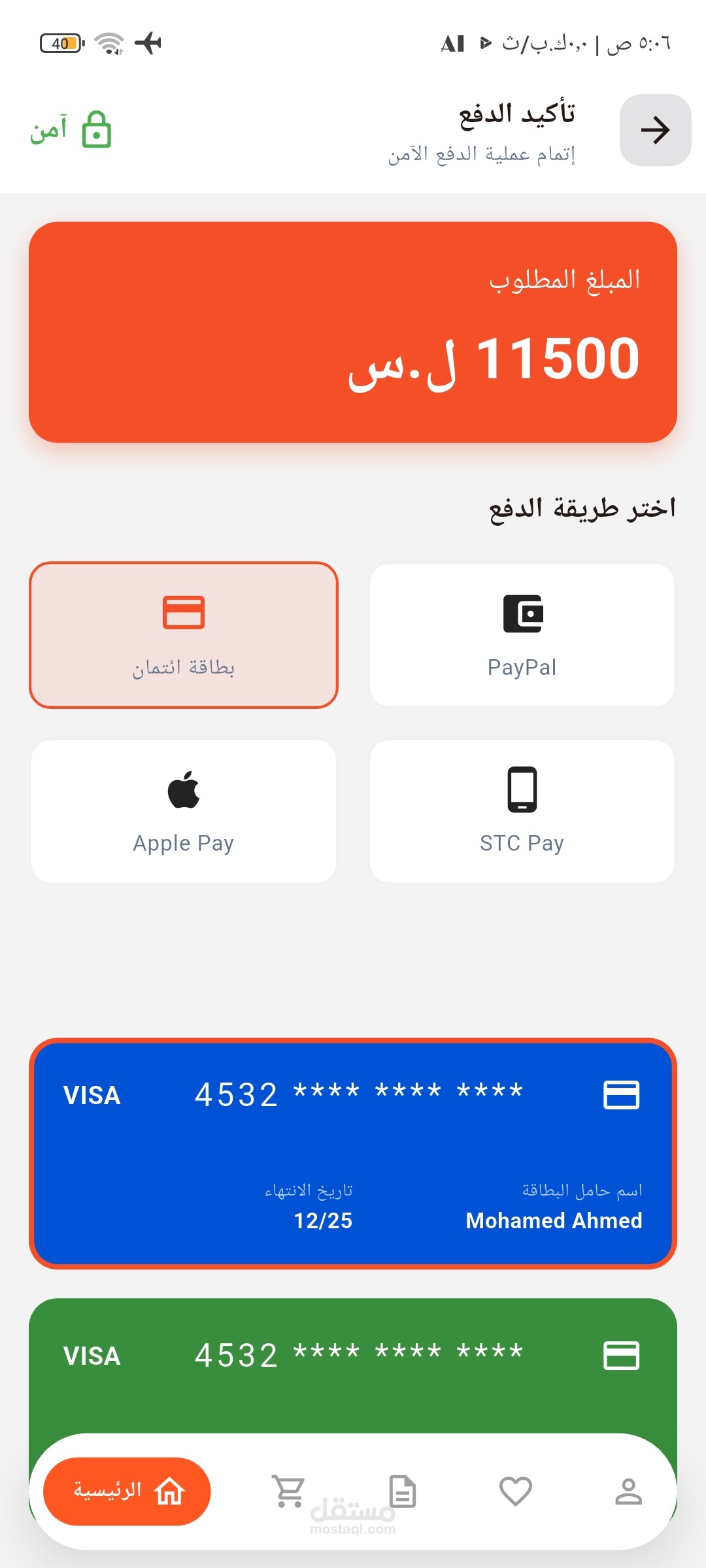706x1568 pixels.
Task: Select STC Pay payment option
Action: pyautogui.click(x=522, y=811)
